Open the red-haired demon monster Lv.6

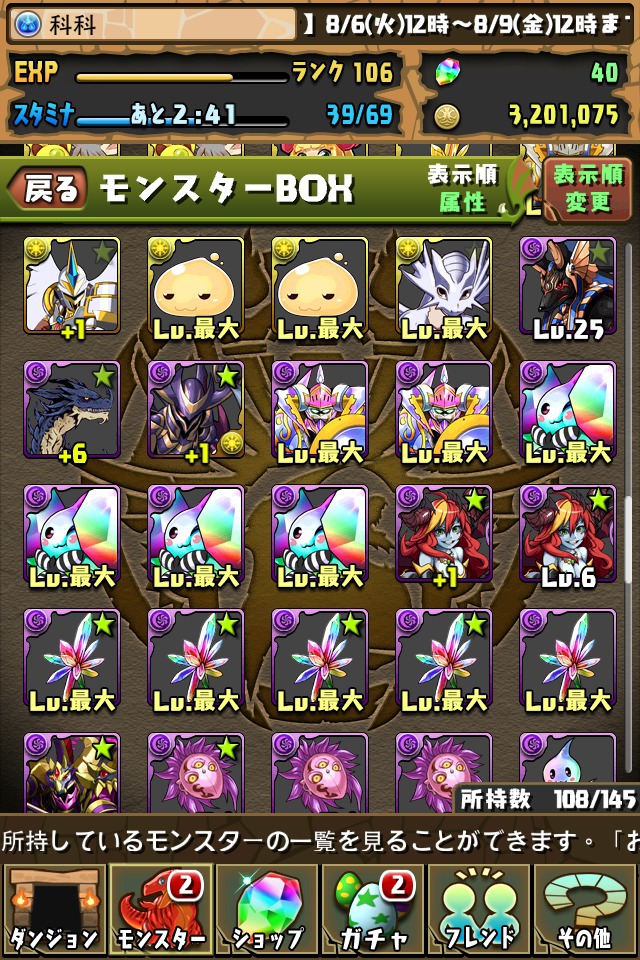[x=567, y=533]
